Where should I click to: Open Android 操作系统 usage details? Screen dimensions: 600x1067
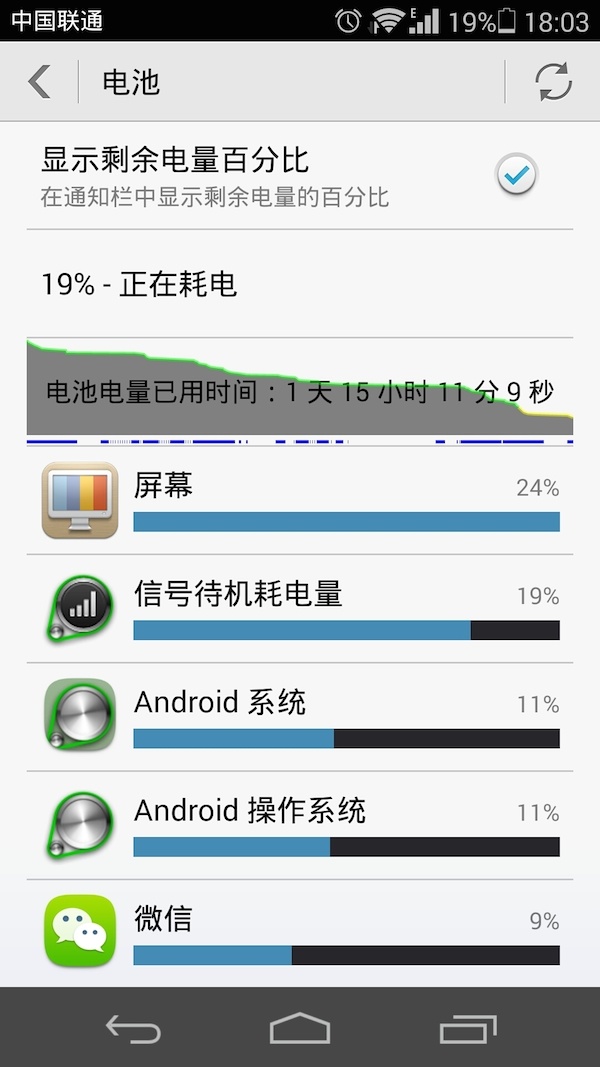tap(299, 825)
